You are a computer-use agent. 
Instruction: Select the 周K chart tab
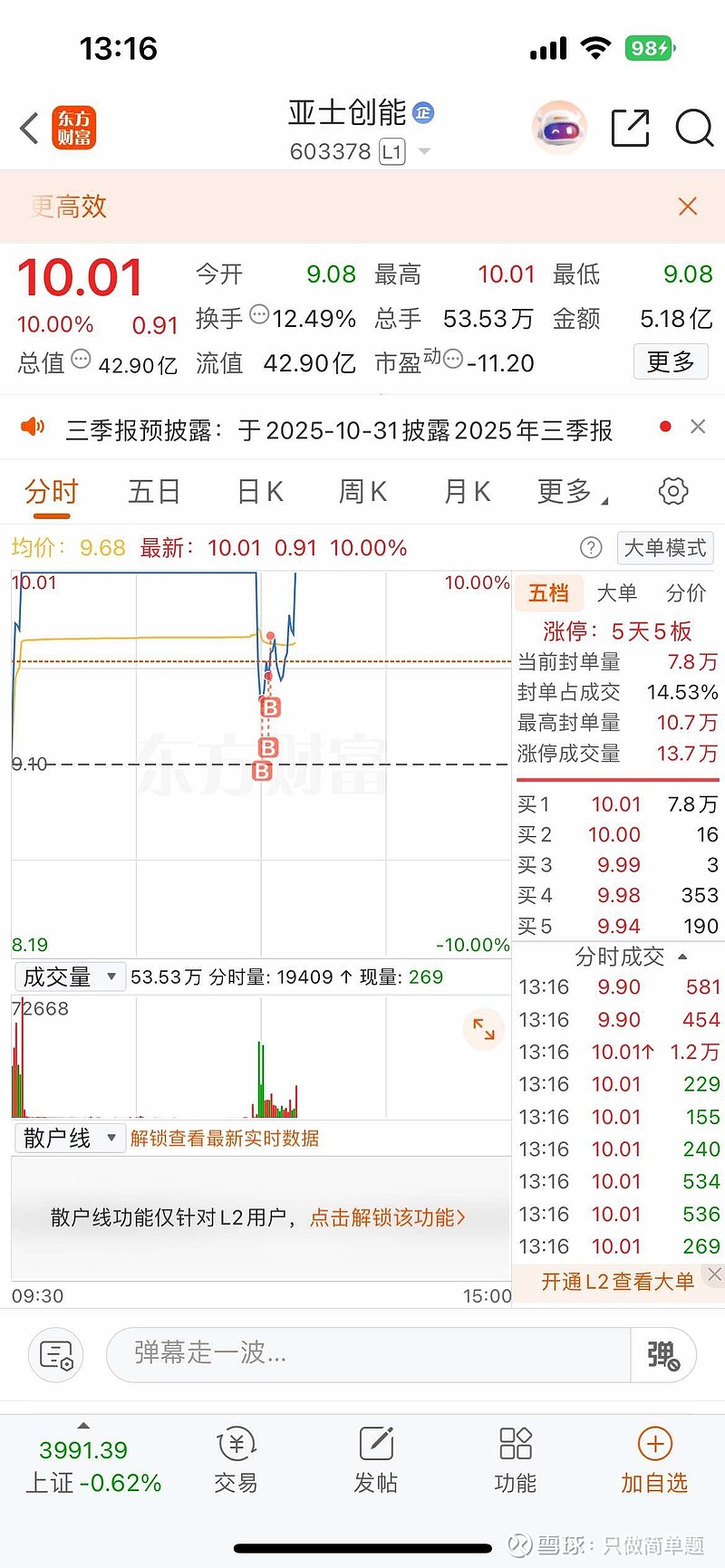pos(362,492)
